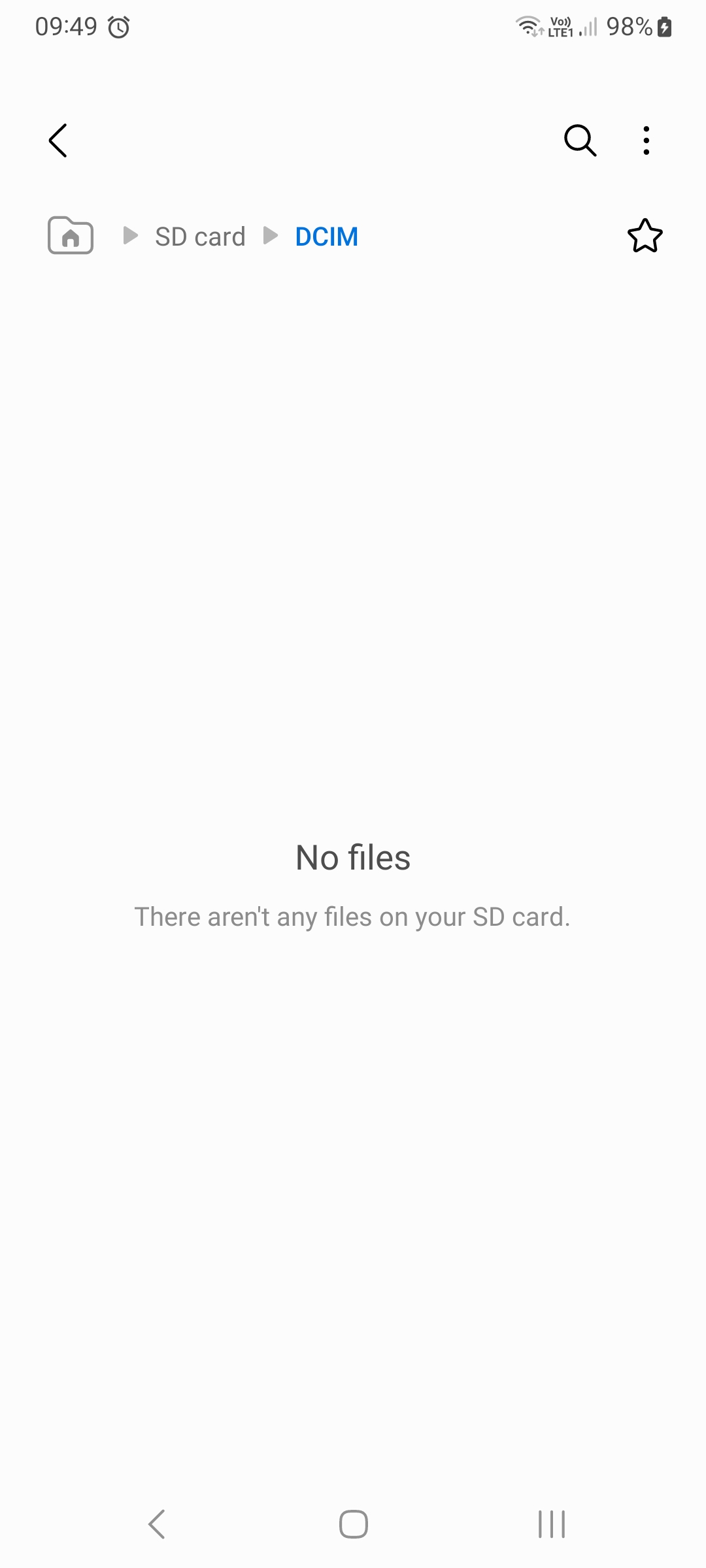The width and height of the screenshot is (706, 1568).
Task: Open recent apps from navigation bar
Action: pos(551,1524)
